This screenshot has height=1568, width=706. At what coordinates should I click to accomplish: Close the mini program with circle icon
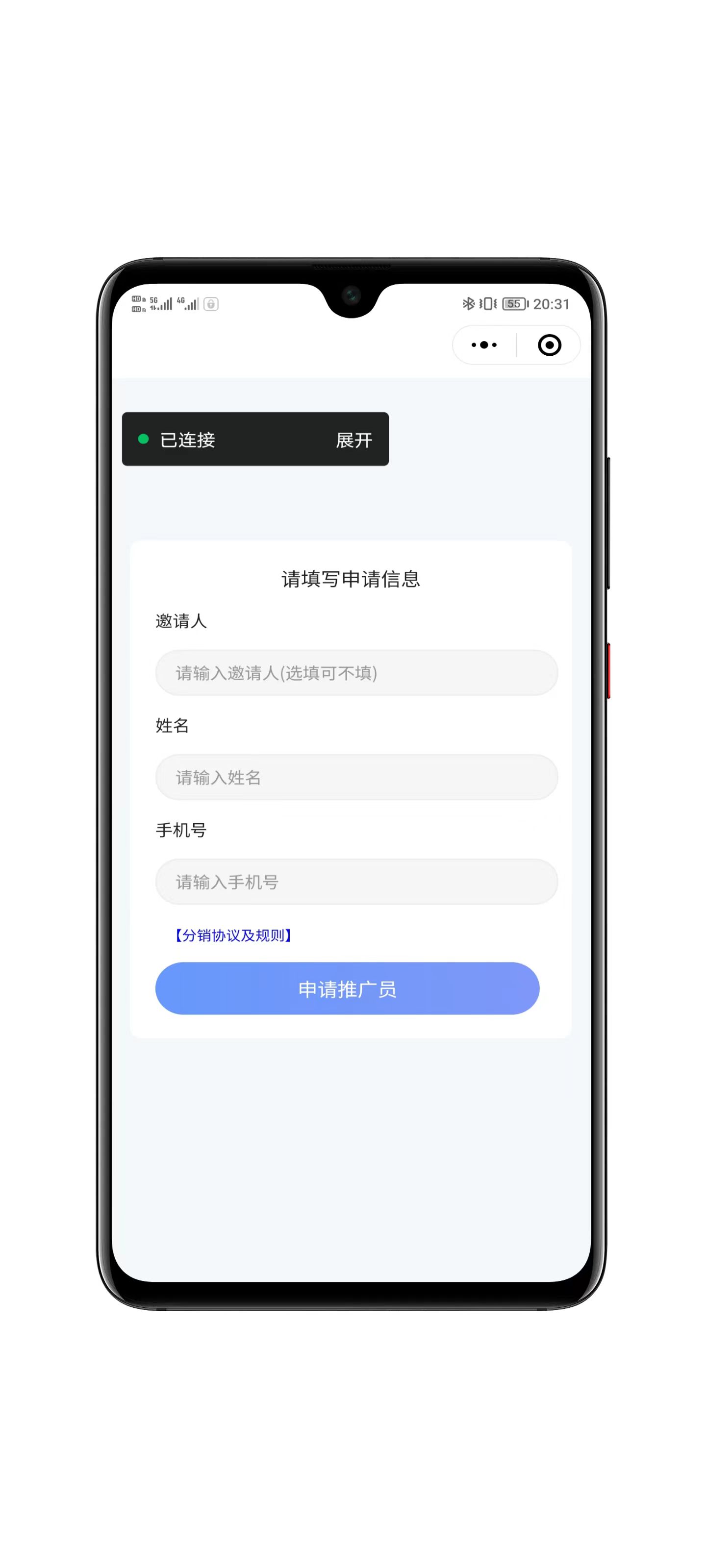(x=549, y=345)
